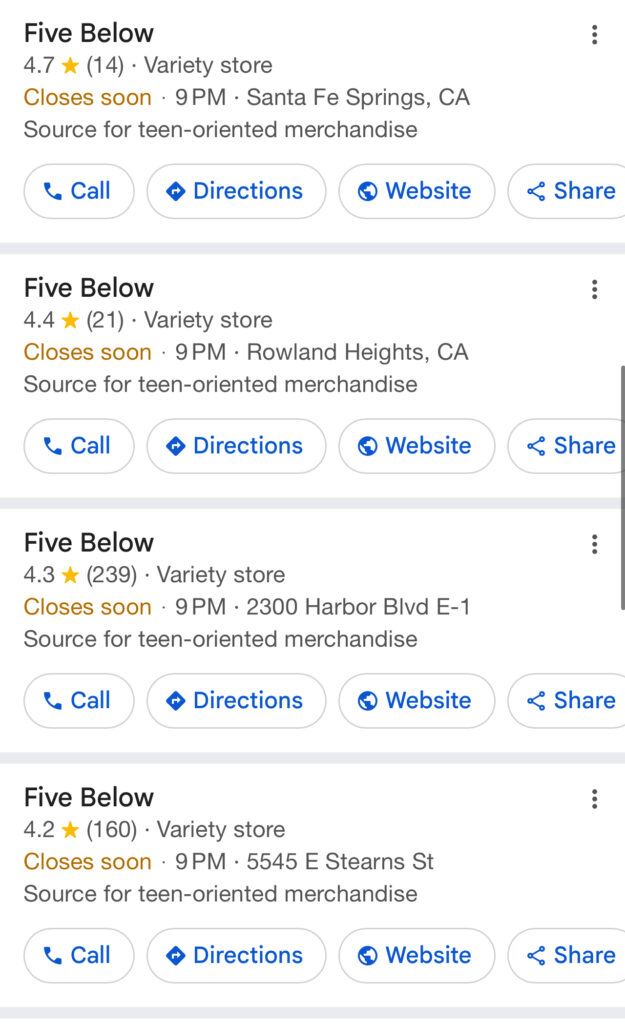Share the Rowland Heights listing

(x=570, y=446)
